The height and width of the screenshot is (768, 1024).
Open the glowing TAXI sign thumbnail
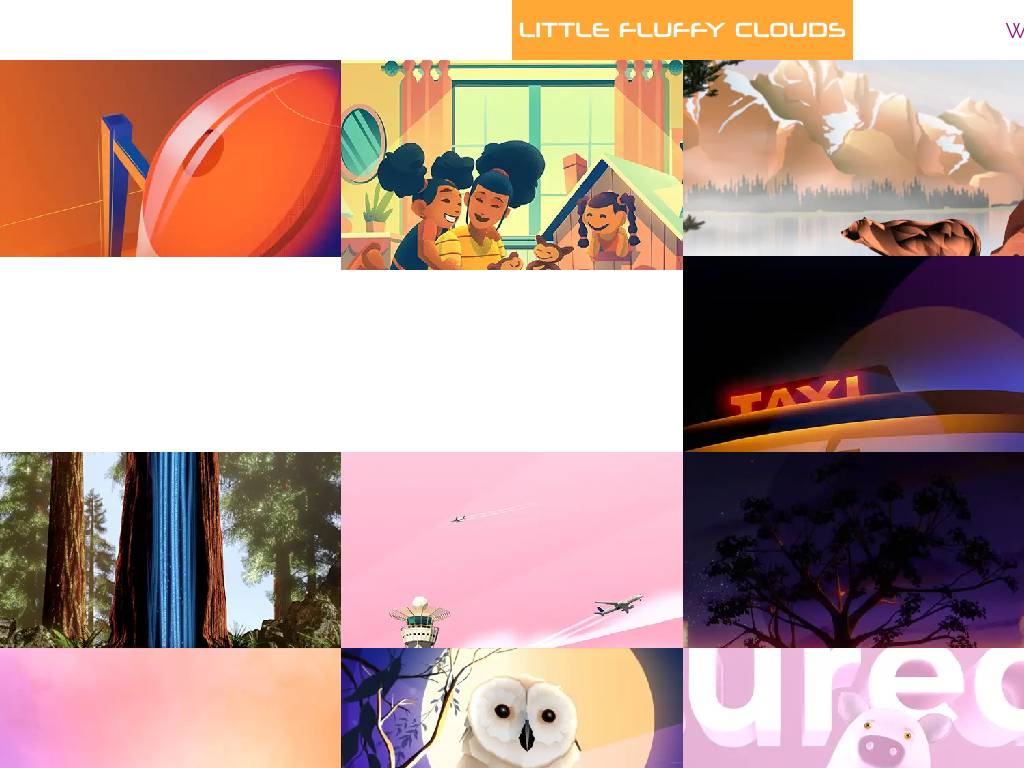[854, 354]
